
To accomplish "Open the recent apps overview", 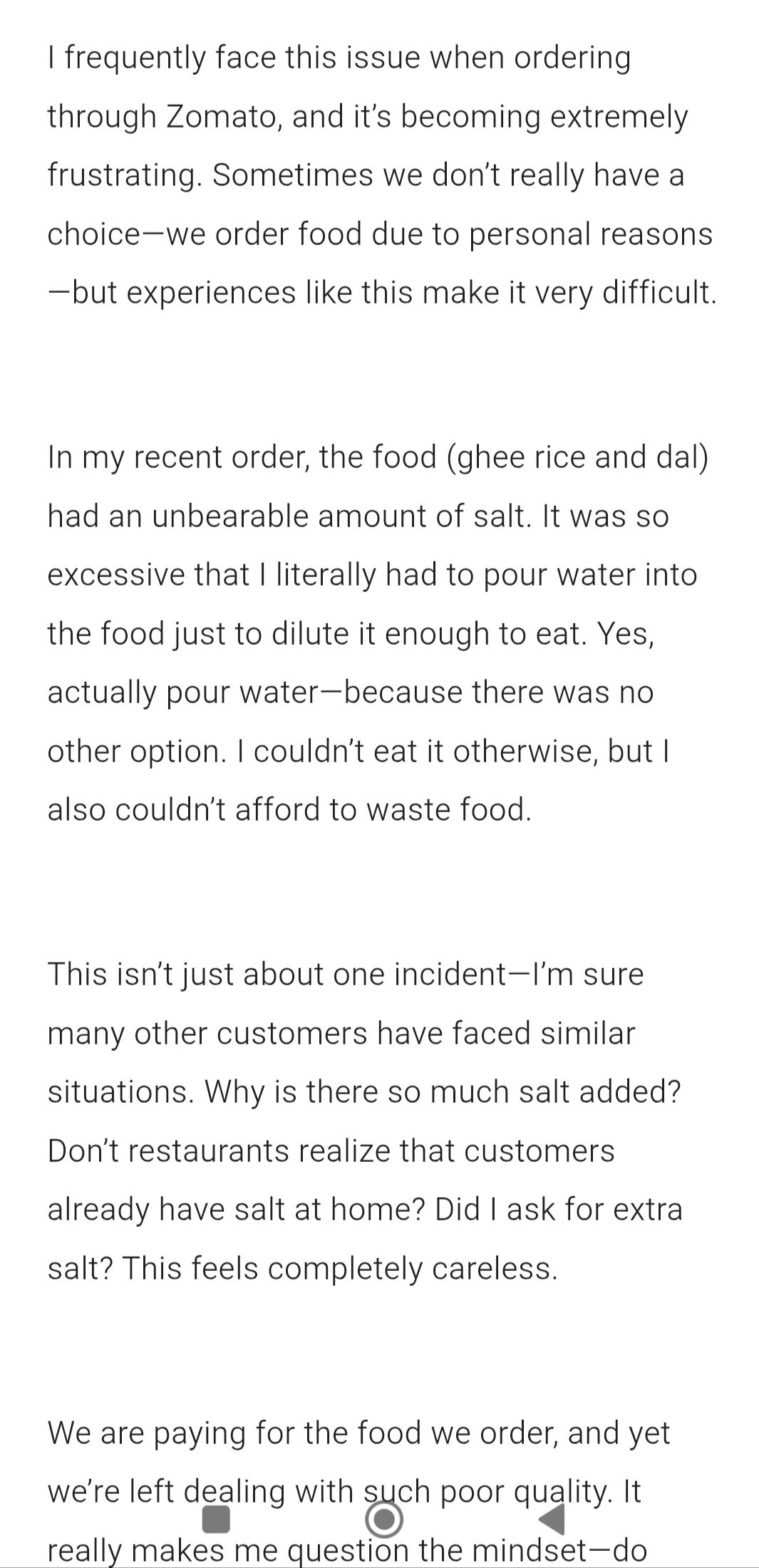I will [x=216, y=1520].
